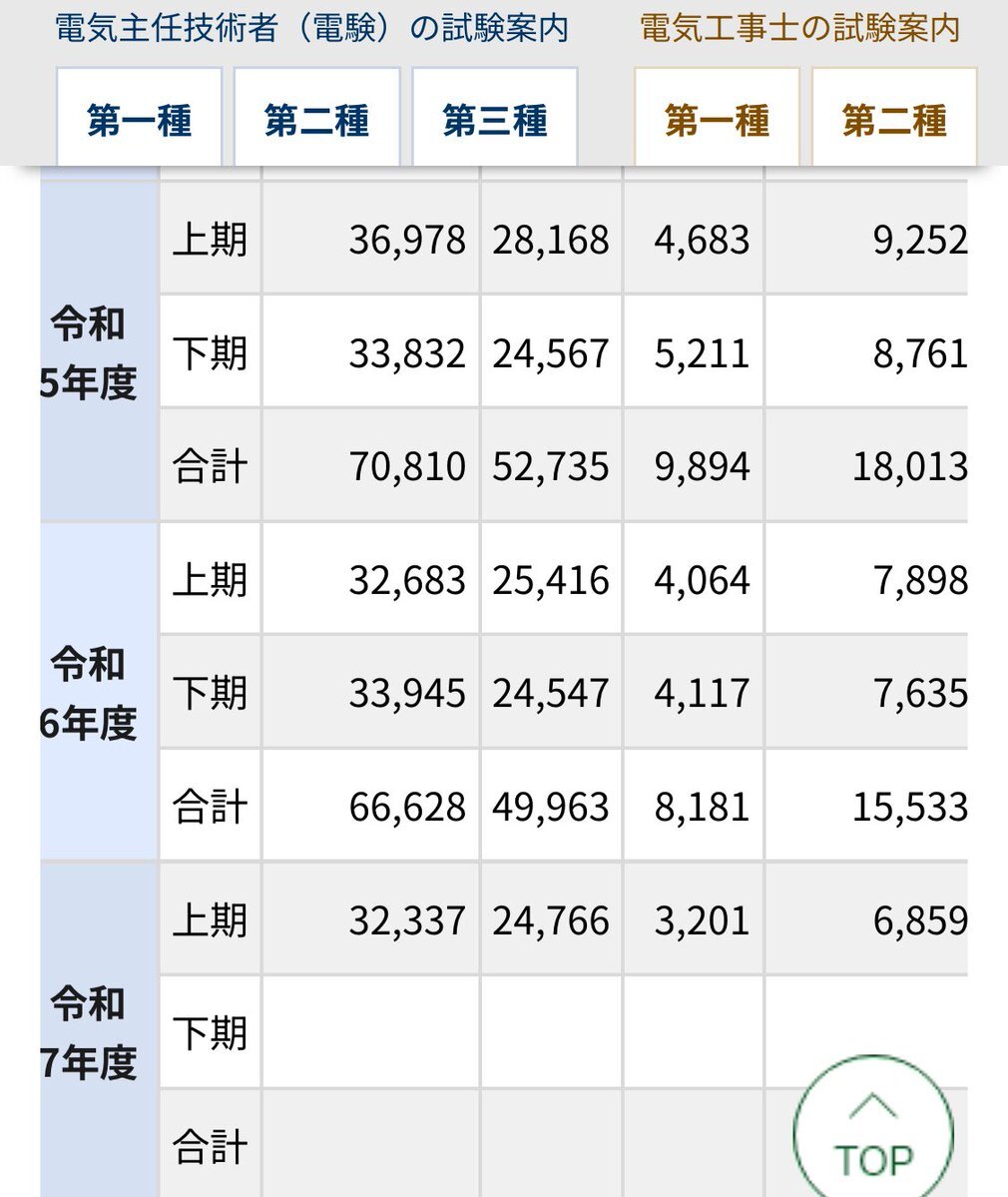1008x1197 pixels.
Task: Open 第二種 under 電気主任技術者 exam guide
Action: coord(316,117)
